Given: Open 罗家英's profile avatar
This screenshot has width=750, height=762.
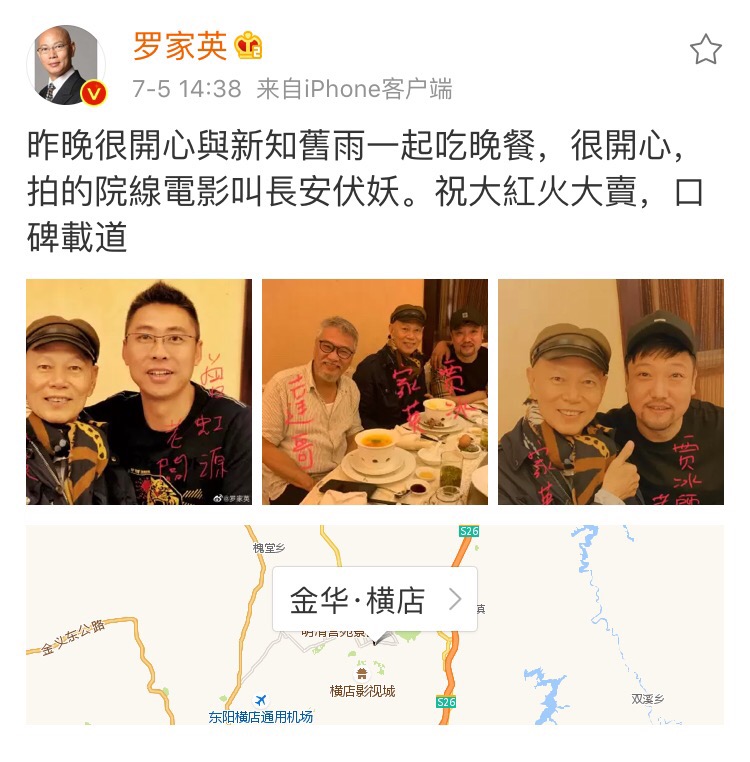Looking at the screenshot, I should tap(66, 65).
